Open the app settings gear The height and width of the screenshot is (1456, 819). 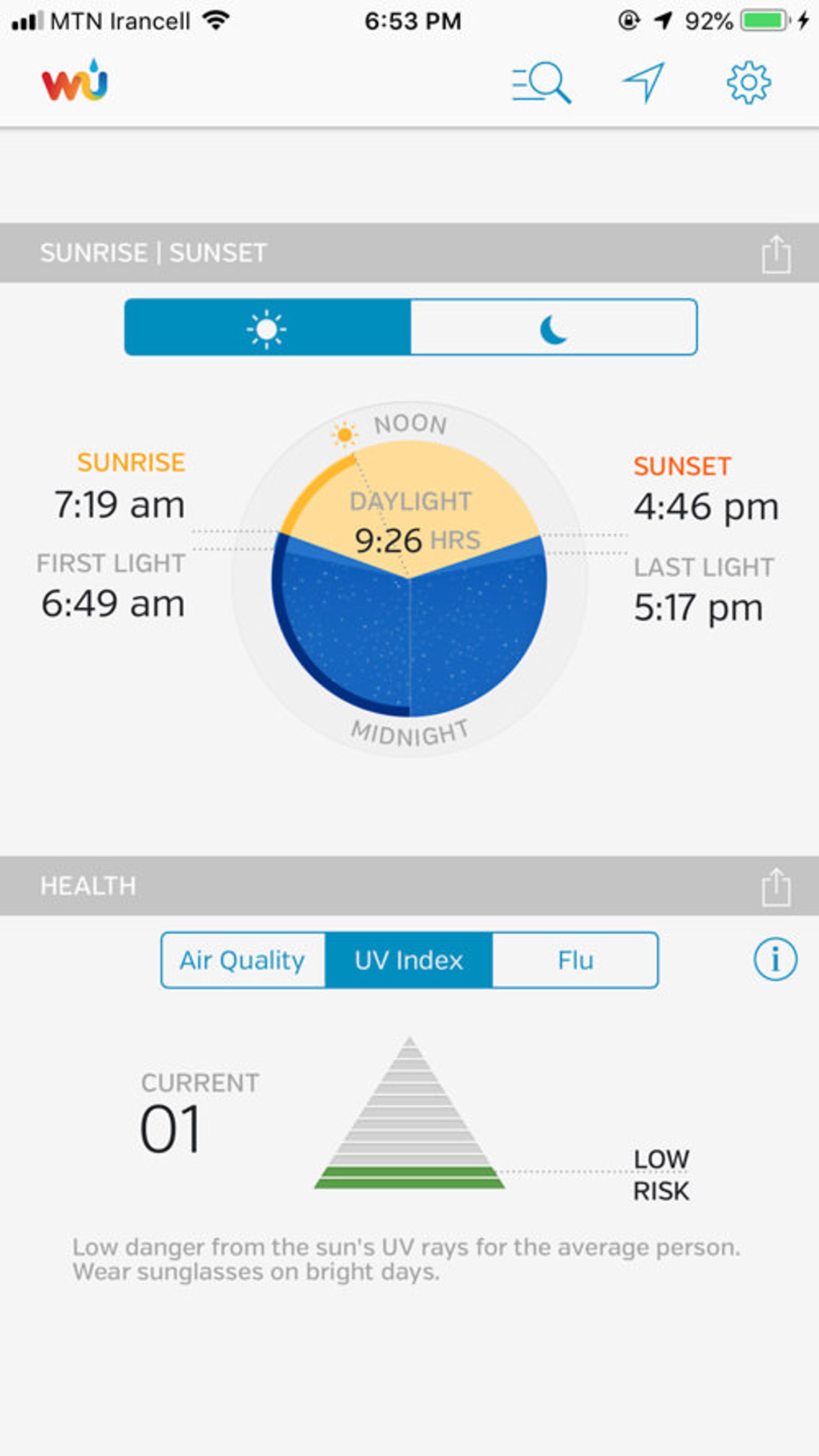click(x=748, y=82)
